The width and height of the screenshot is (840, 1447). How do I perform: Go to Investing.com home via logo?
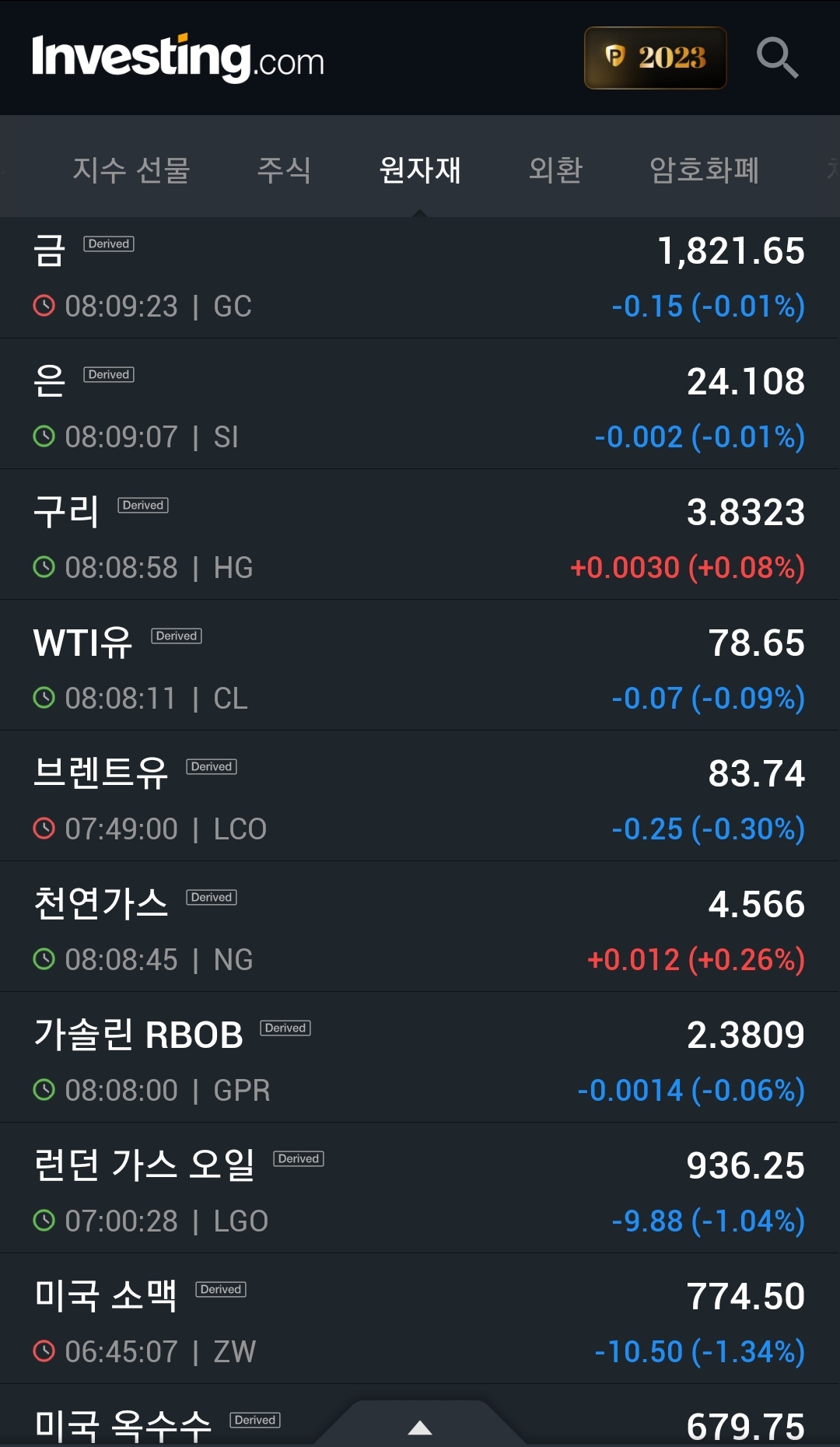[178, 58]
